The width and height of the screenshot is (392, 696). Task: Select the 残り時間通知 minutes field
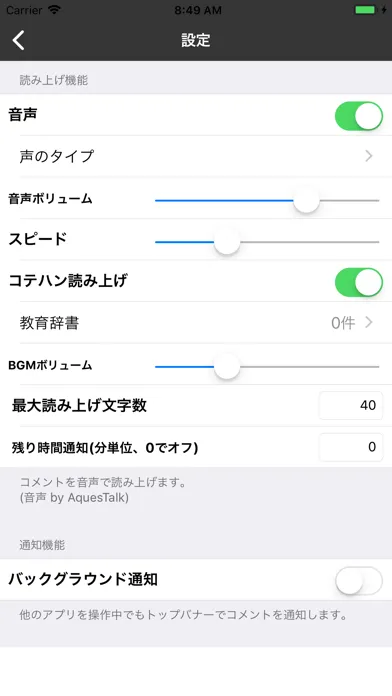tap(351, 447)
